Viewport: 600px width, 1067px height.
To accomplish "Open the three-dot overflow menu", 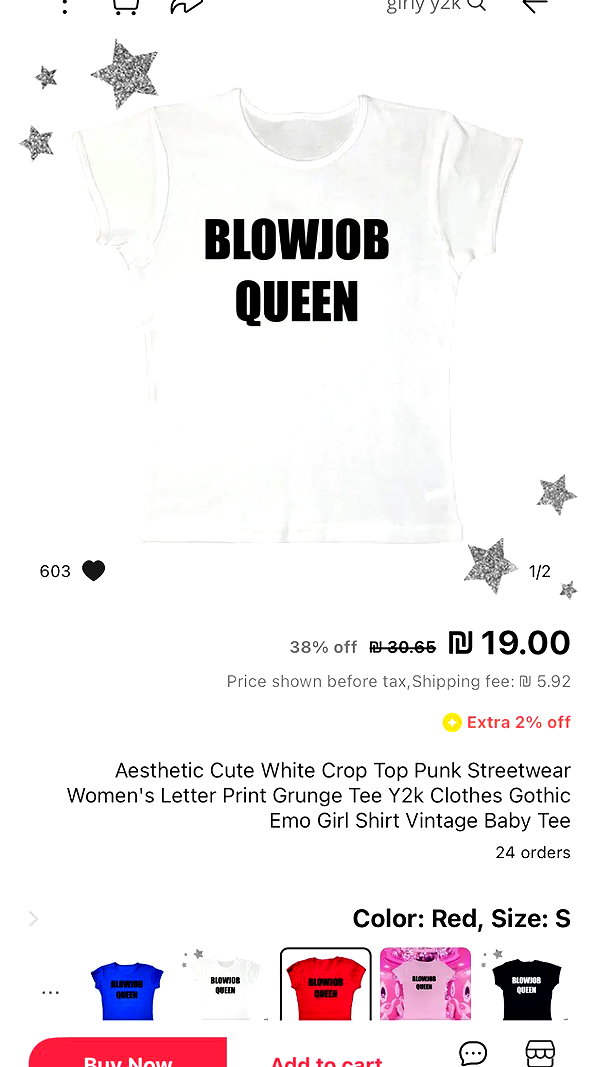I will point(65,6).
